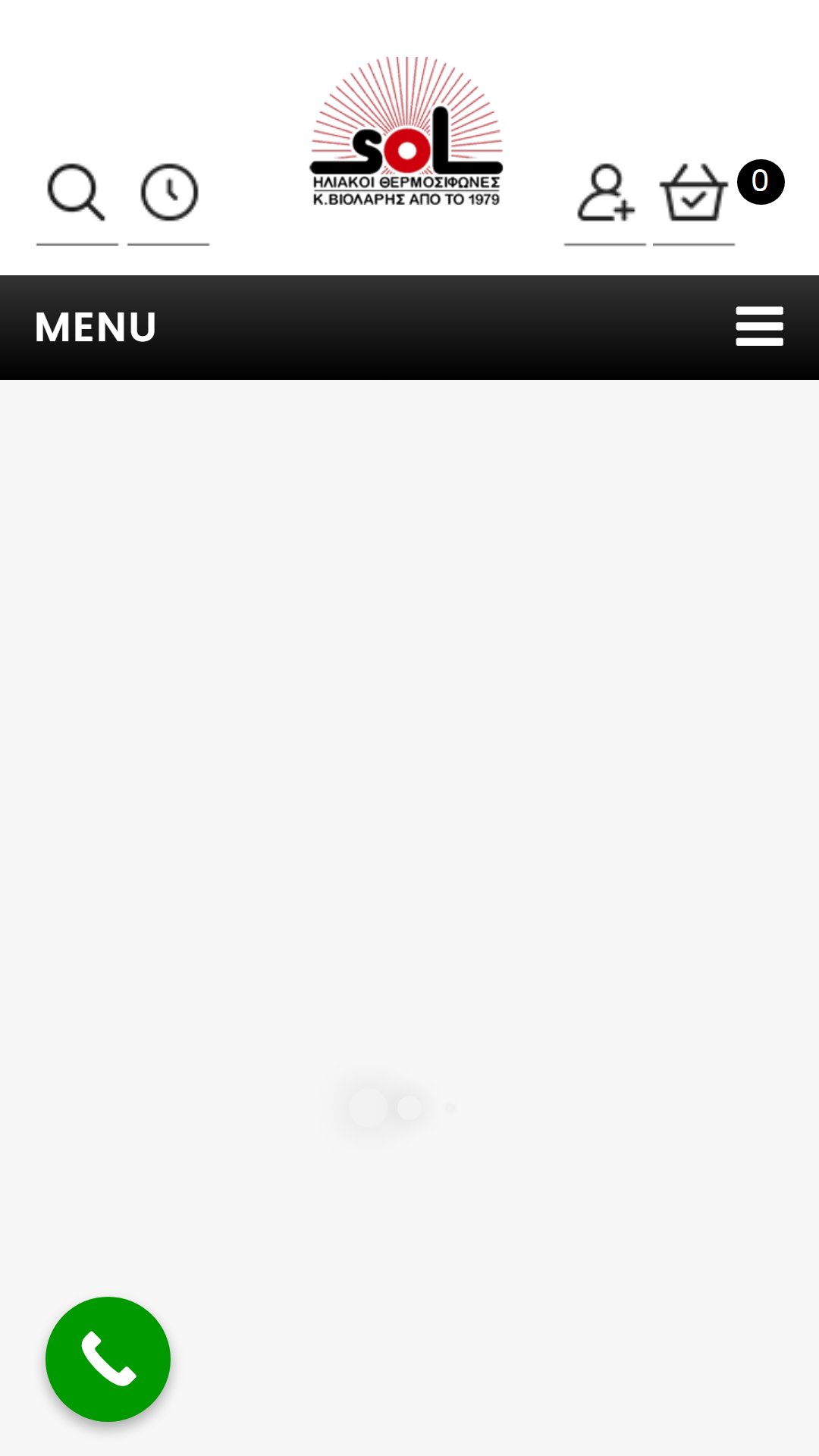The width and height of the screenshot is (819, 1456).
Task: Tap the clock icon in the header
Action: (x=169, y=193)
